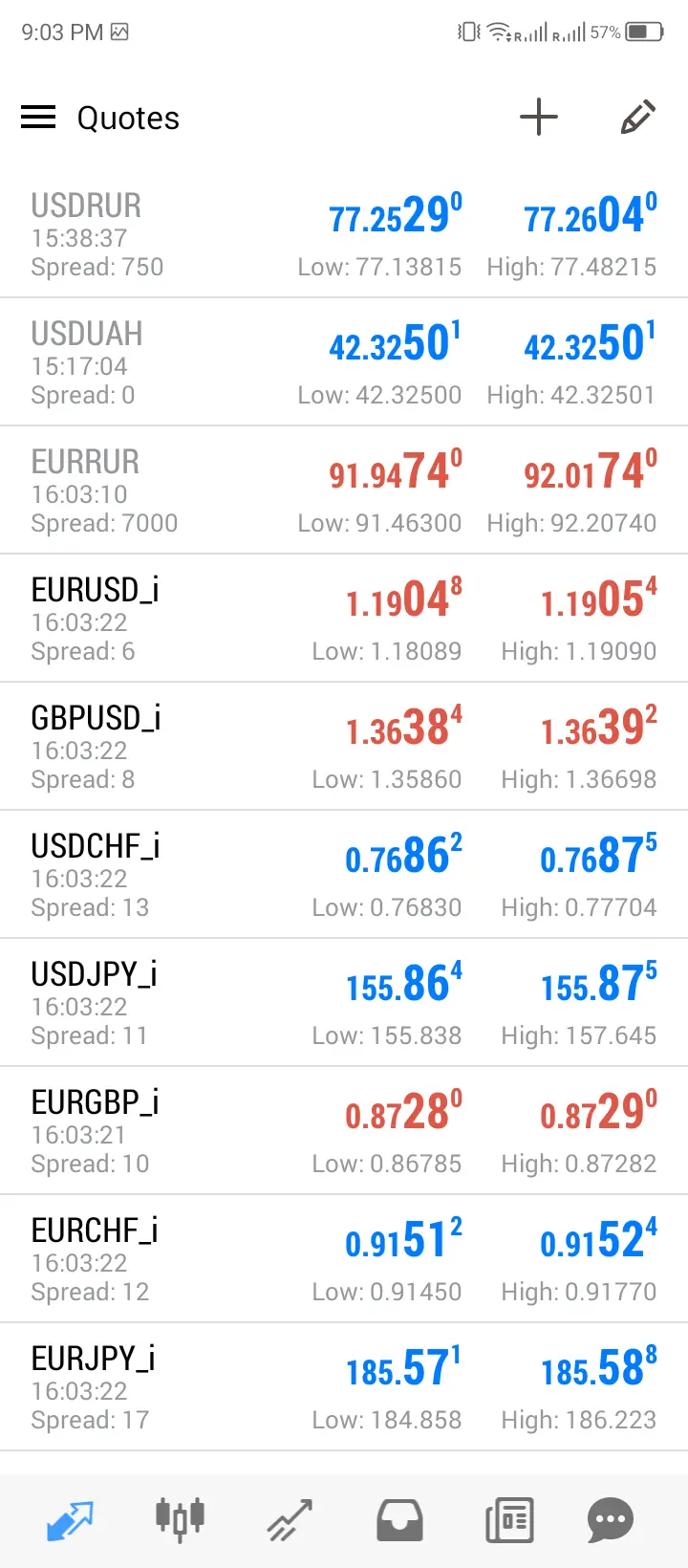Edit the quotes list with pencil icon

[x=637, y=118]
